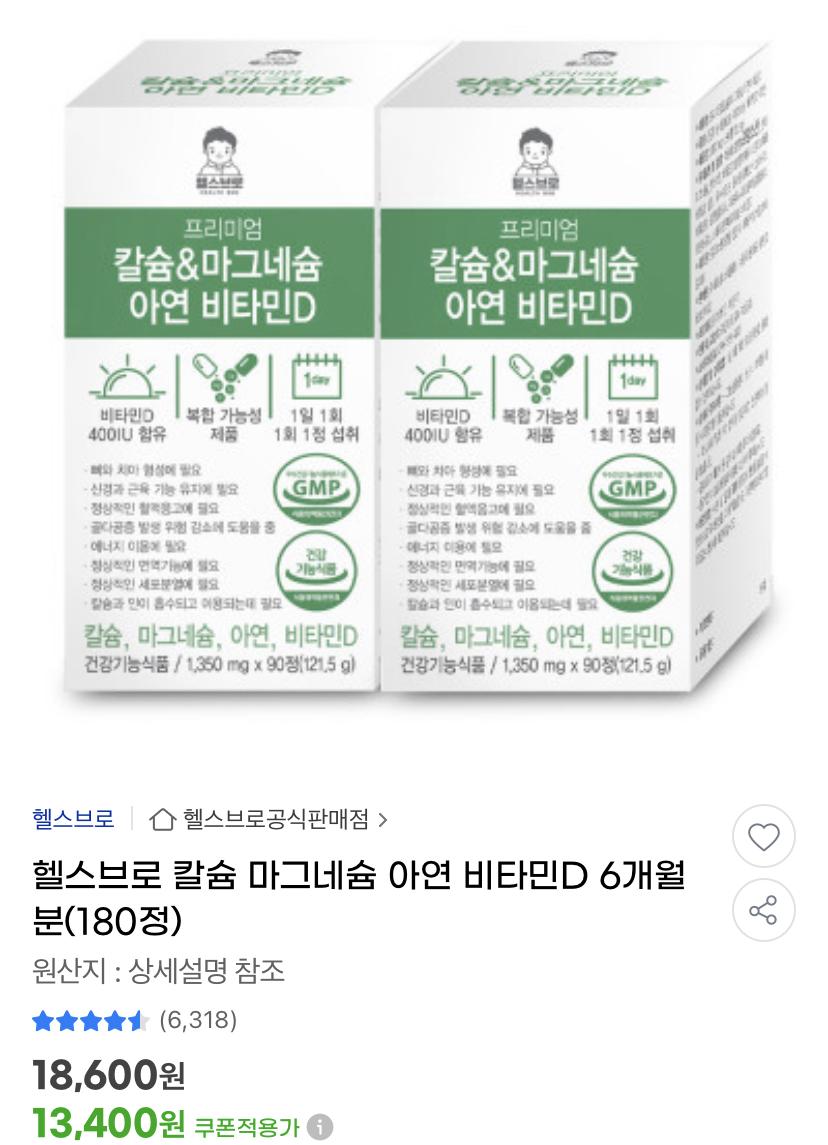View the 6,318 customer reviews

[x=197, y=1020]
